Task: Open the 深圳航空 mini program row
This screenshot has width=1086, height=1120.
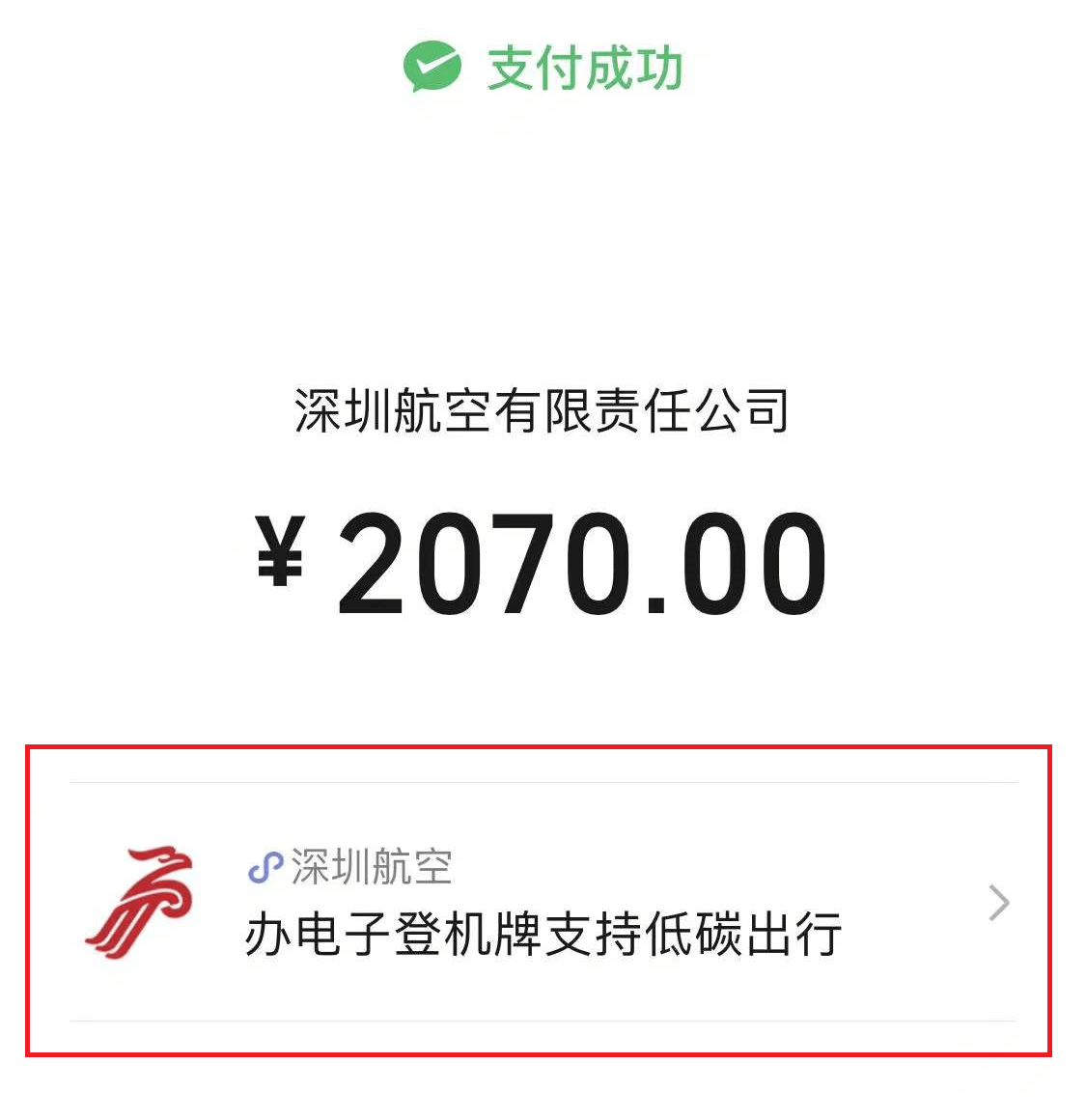Action: pos(542,903)
